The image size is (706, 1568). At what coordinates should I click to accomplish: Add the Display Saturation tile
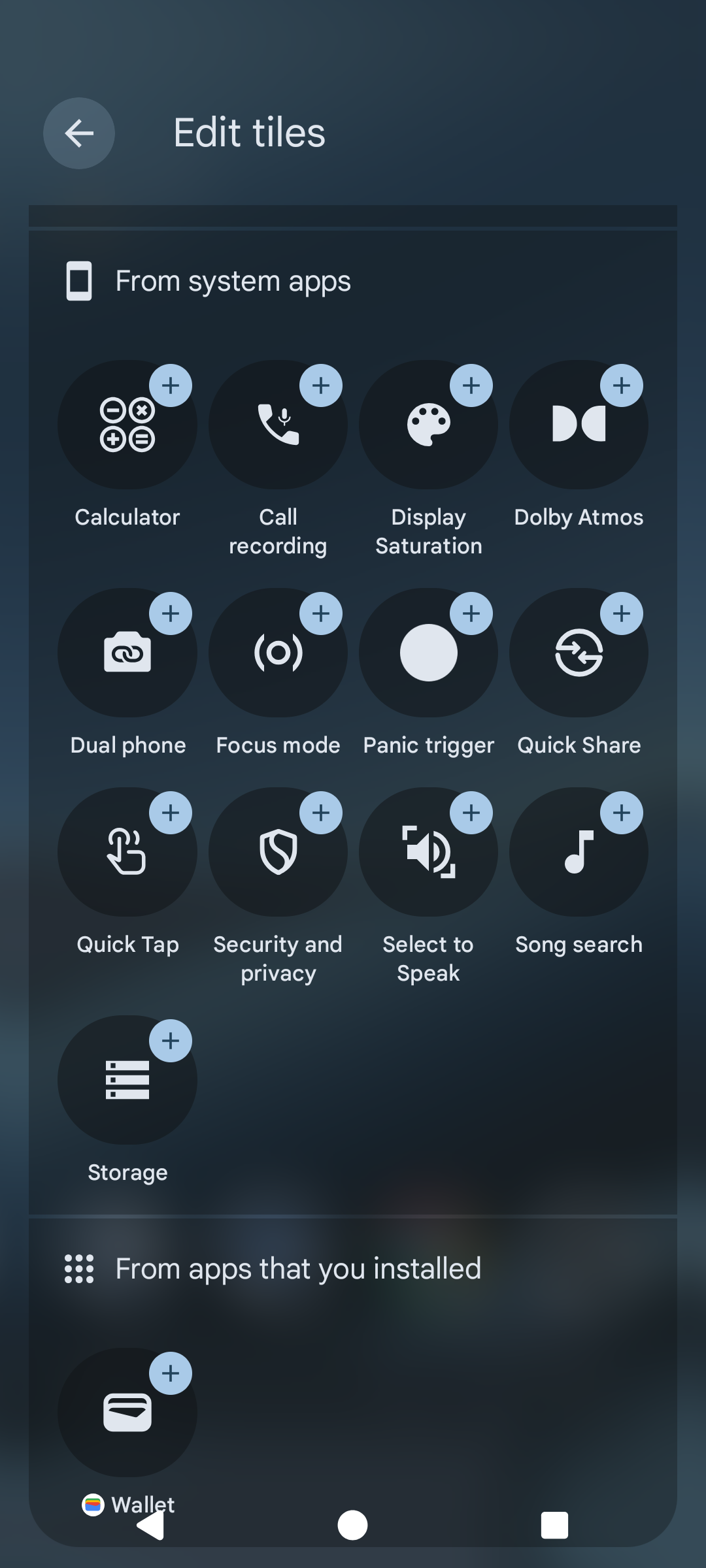click(471, 385)
